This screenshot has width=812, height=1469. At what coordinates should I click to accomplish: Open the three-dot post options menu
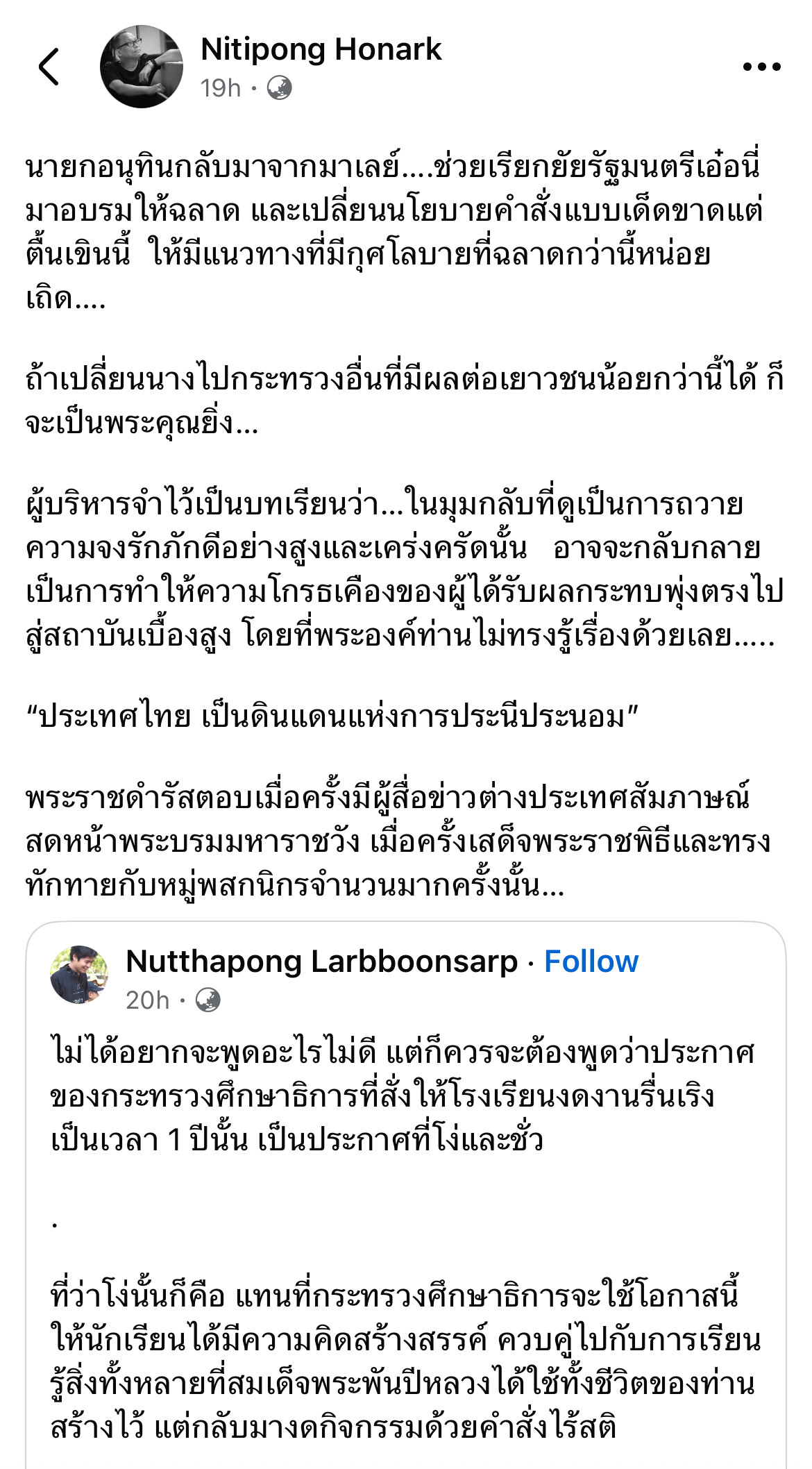pos(761,67)
